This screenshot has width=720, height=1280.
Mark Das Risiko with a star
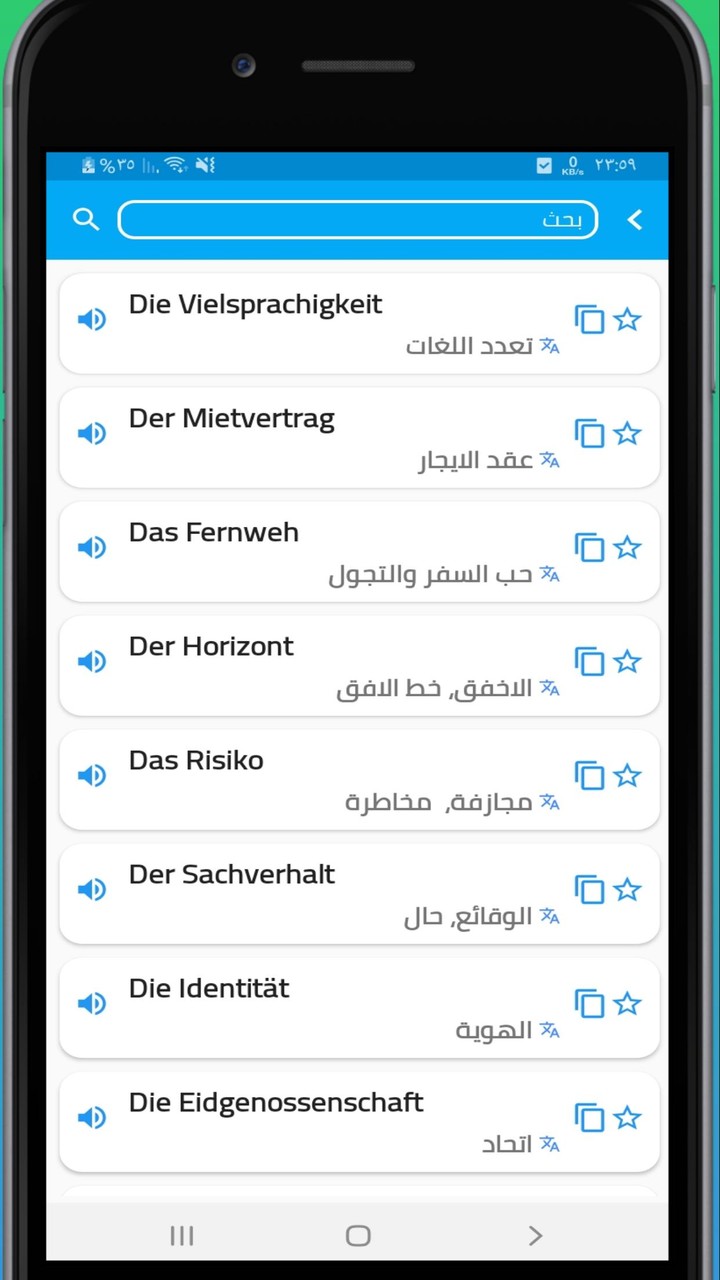pos(628,775)
